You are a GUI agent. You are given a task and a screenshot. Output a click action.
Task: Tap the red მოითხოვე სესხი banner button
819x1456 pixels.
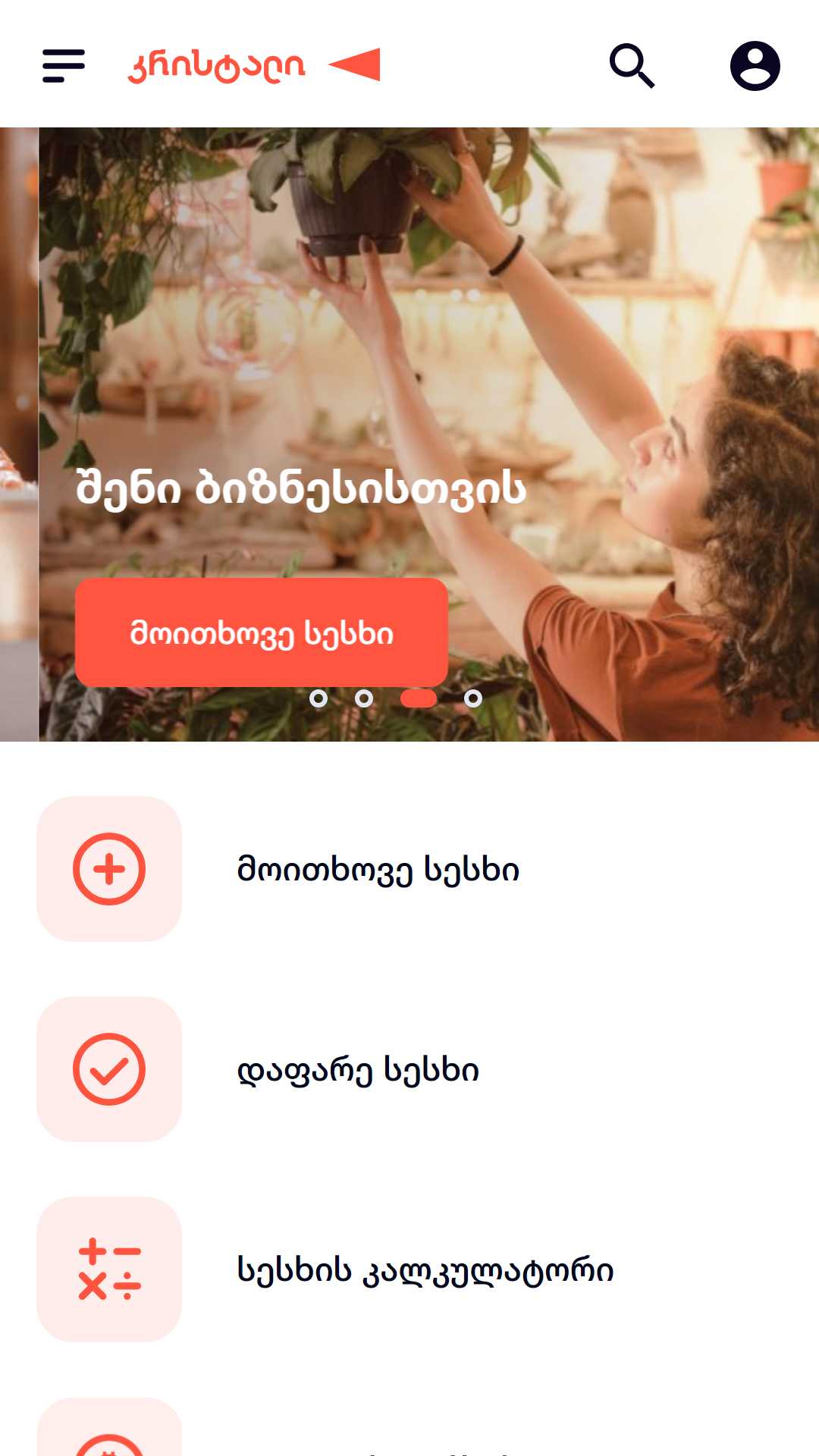point(262,632)
